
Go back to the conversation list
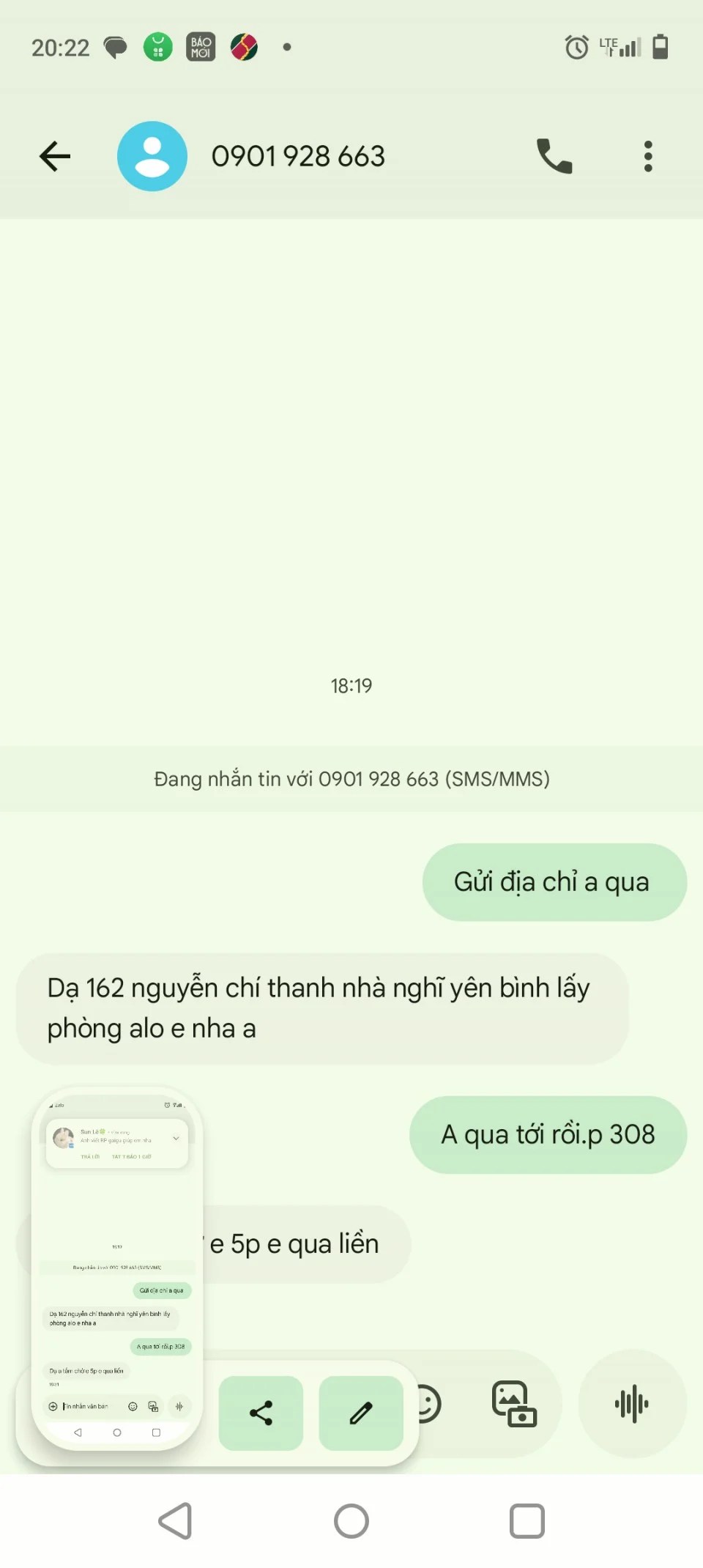pyautogui.click(x=55, y=156)
